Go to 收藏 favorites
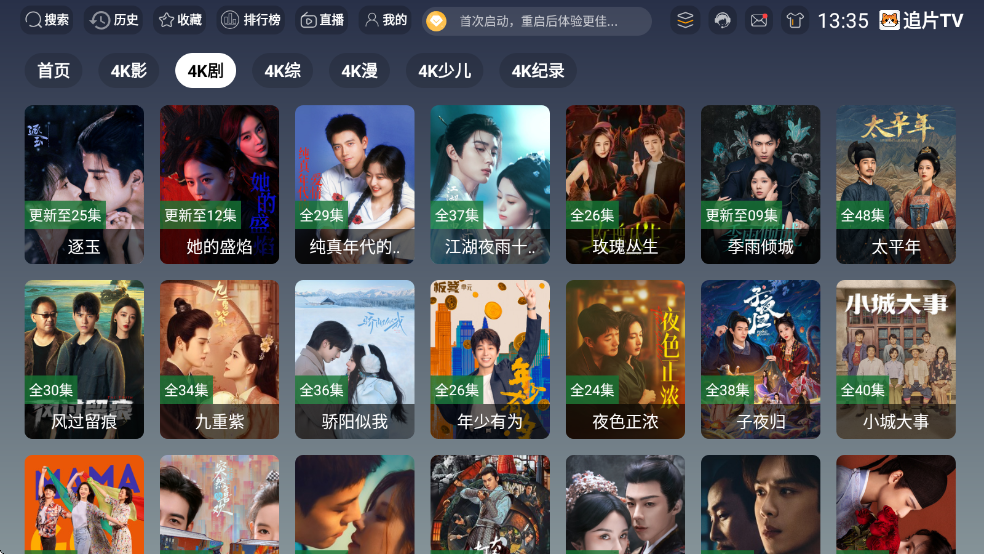This screenshot has width=984, height=554. (x=180, y=20)
